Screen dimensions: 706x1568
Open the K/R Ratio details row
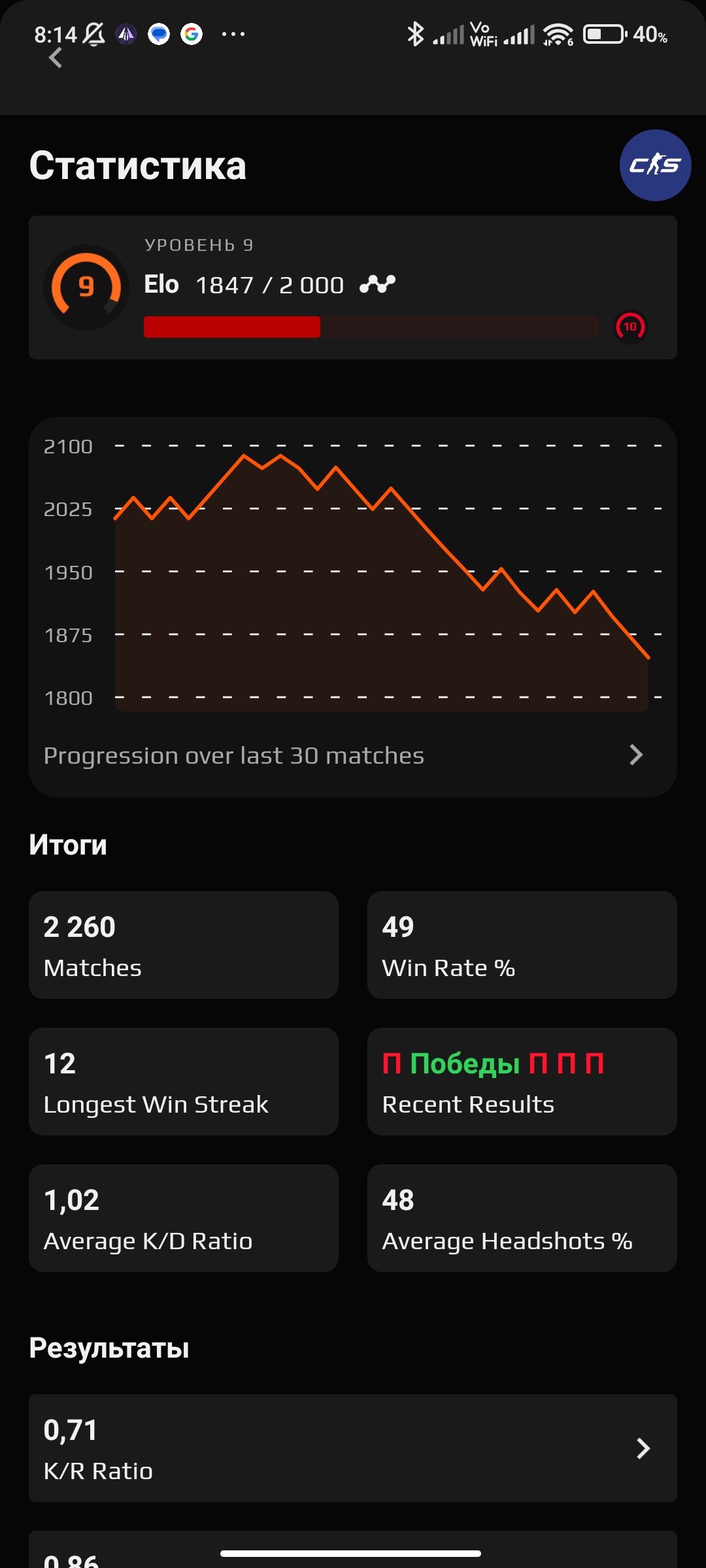(353, 1448)
